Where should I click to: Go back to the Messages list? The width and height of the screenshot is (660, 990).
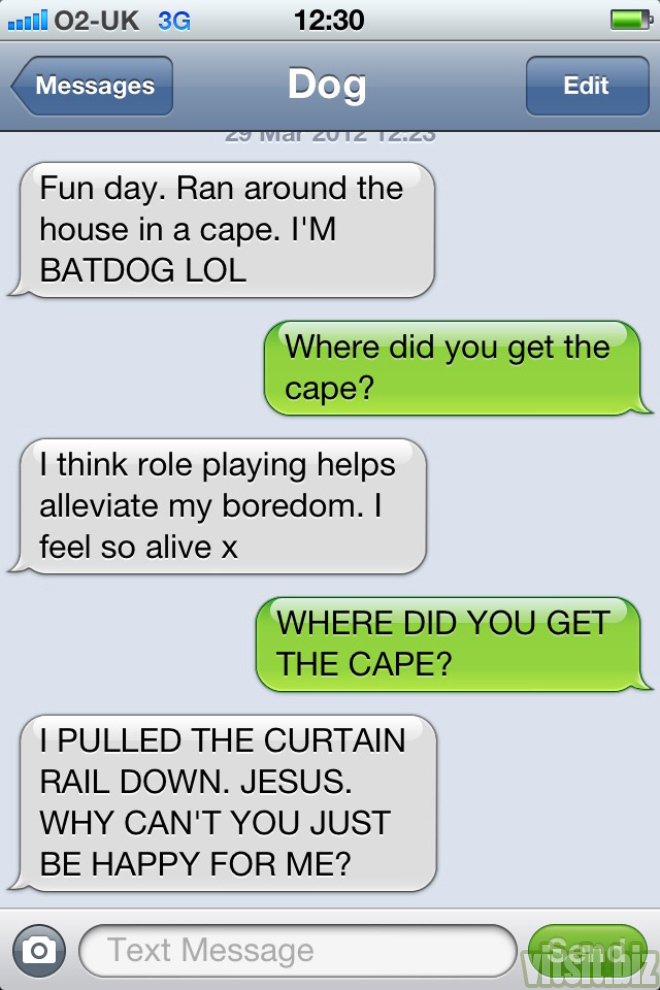pyautogui.click(x=93, y=86)
